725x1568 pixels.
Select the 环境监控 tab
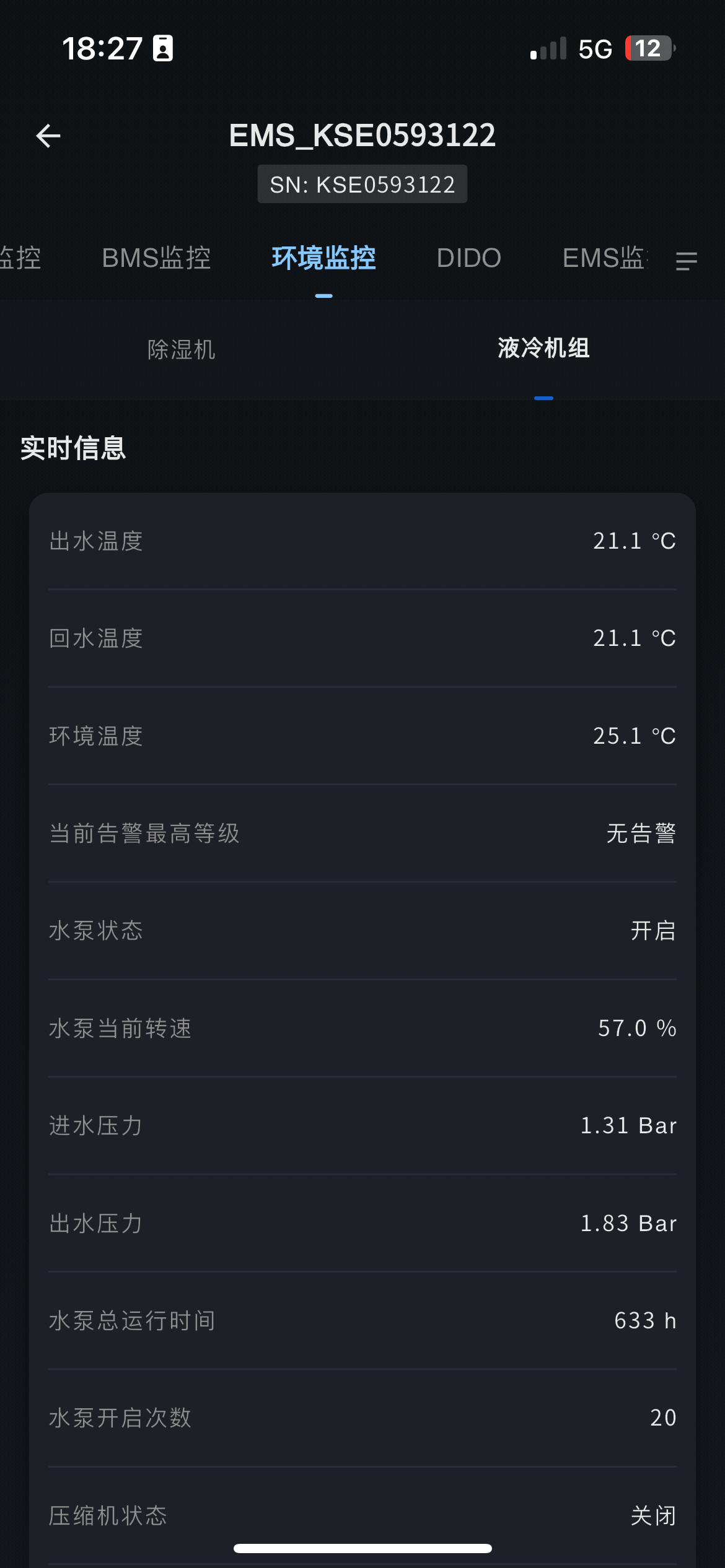tap(323, 258)
